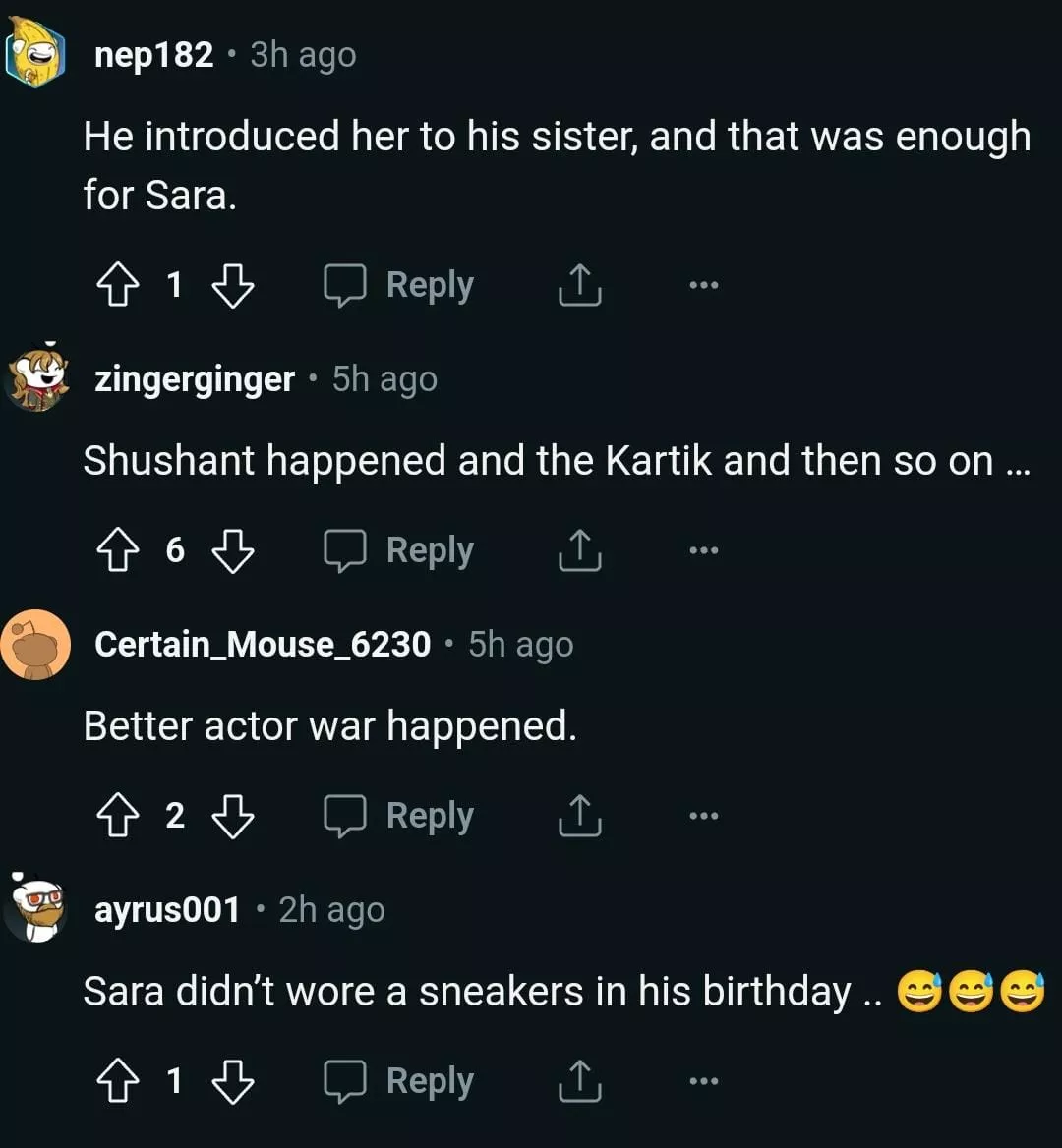1062x1148 pixels.
Task: Share Certain_Mouse_6230's comment
Action: 579,816
